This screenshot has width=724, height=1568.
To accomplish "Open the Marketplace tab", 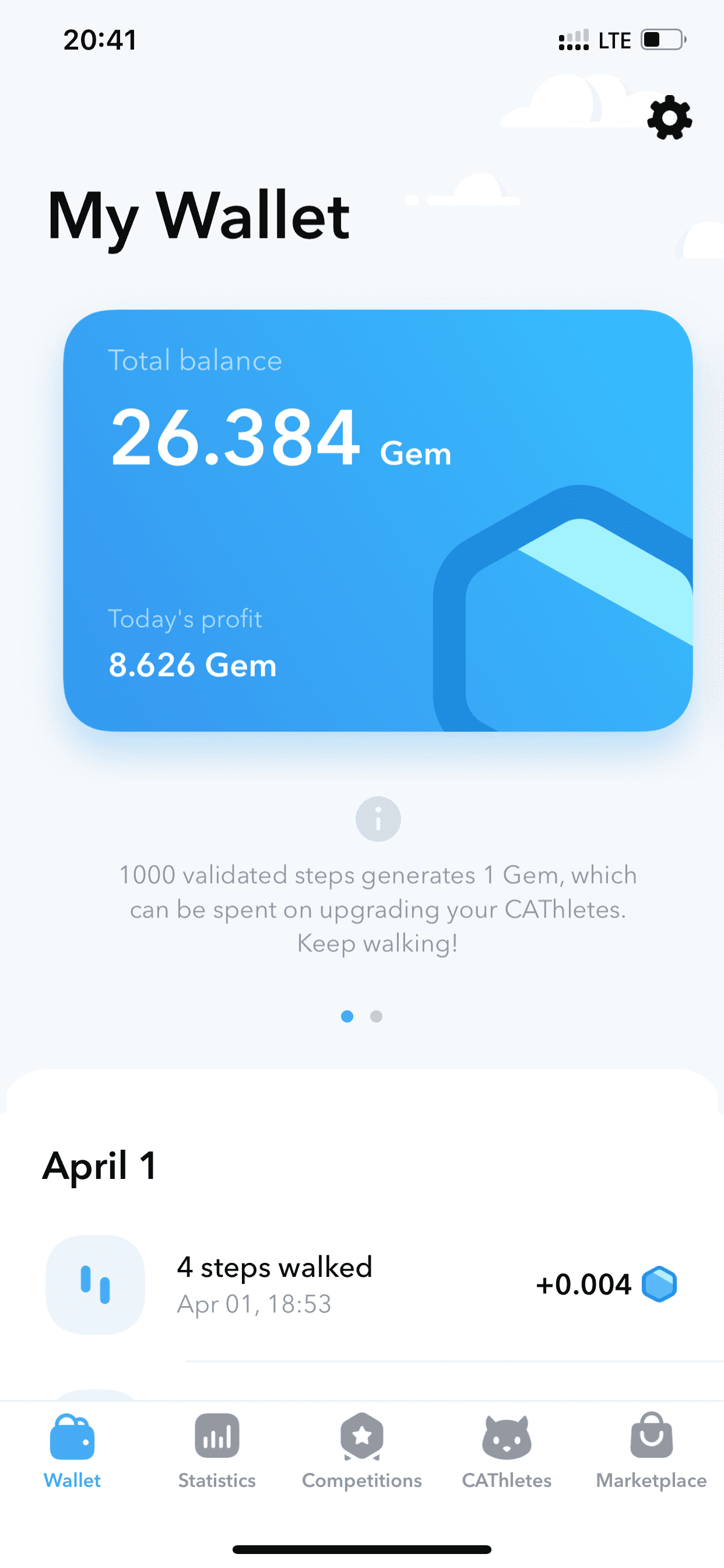I will point(651,1450).
